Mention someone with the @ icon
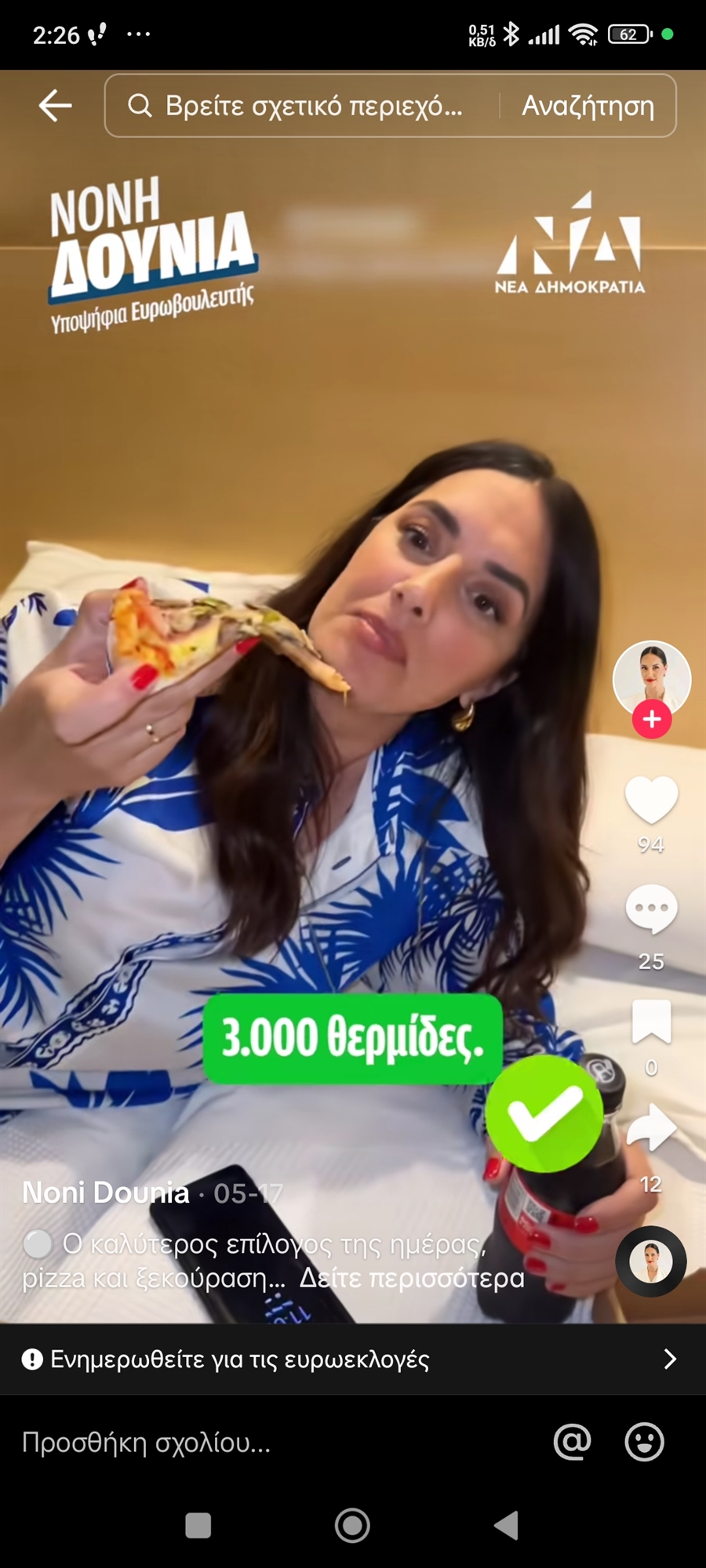Screen dimensions: 706x1568 click(x=572, y=1442)
